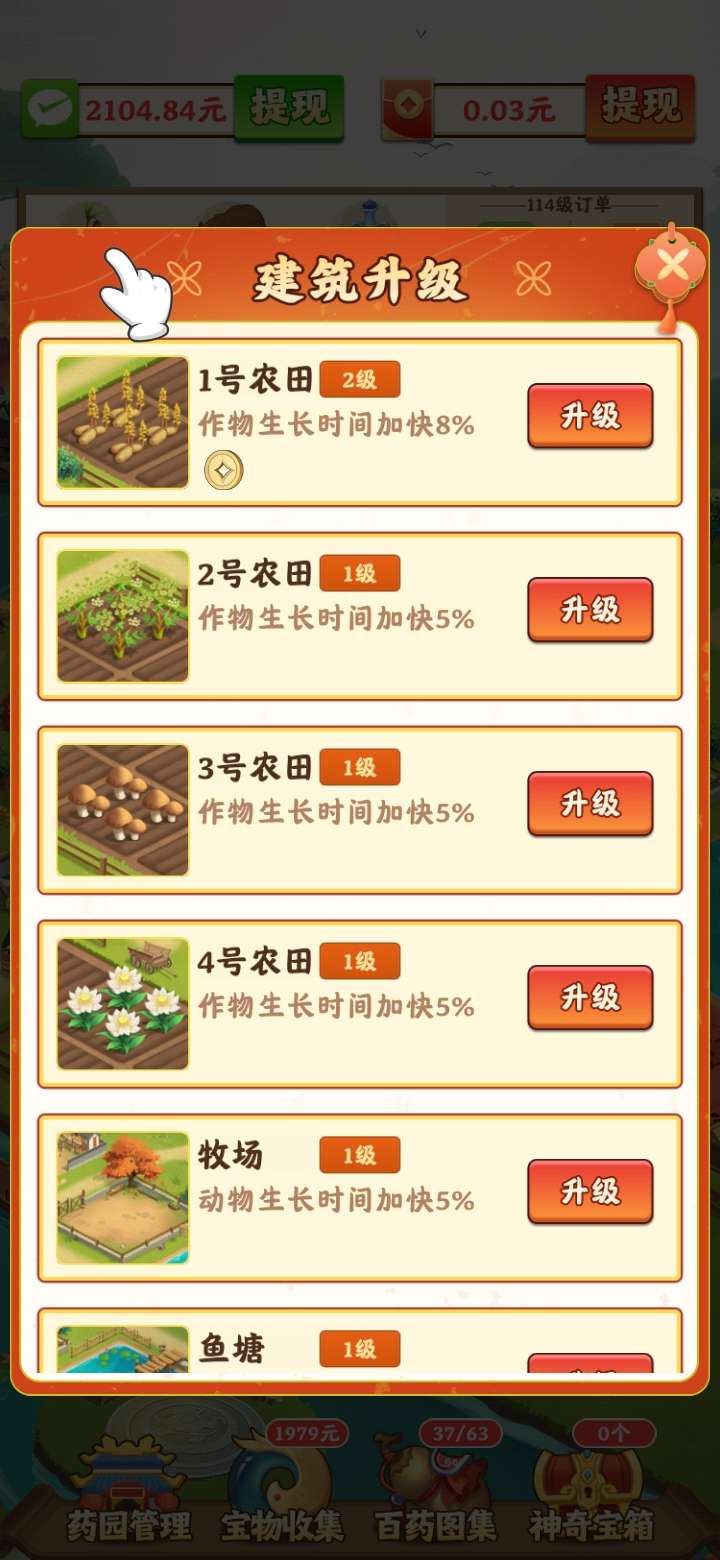
Task: Upgrade 2号农田 with the 升级 button
Action: coord(590,609)
